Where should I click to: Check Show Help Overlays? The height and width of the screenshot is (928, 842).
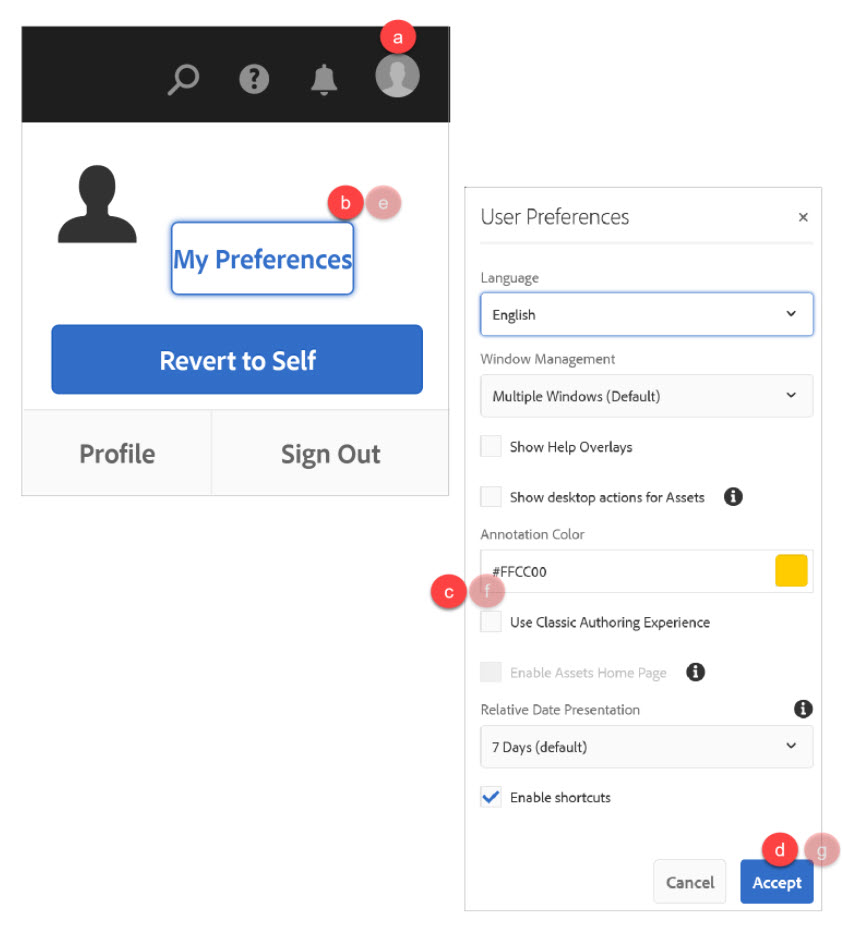[491, 447]
